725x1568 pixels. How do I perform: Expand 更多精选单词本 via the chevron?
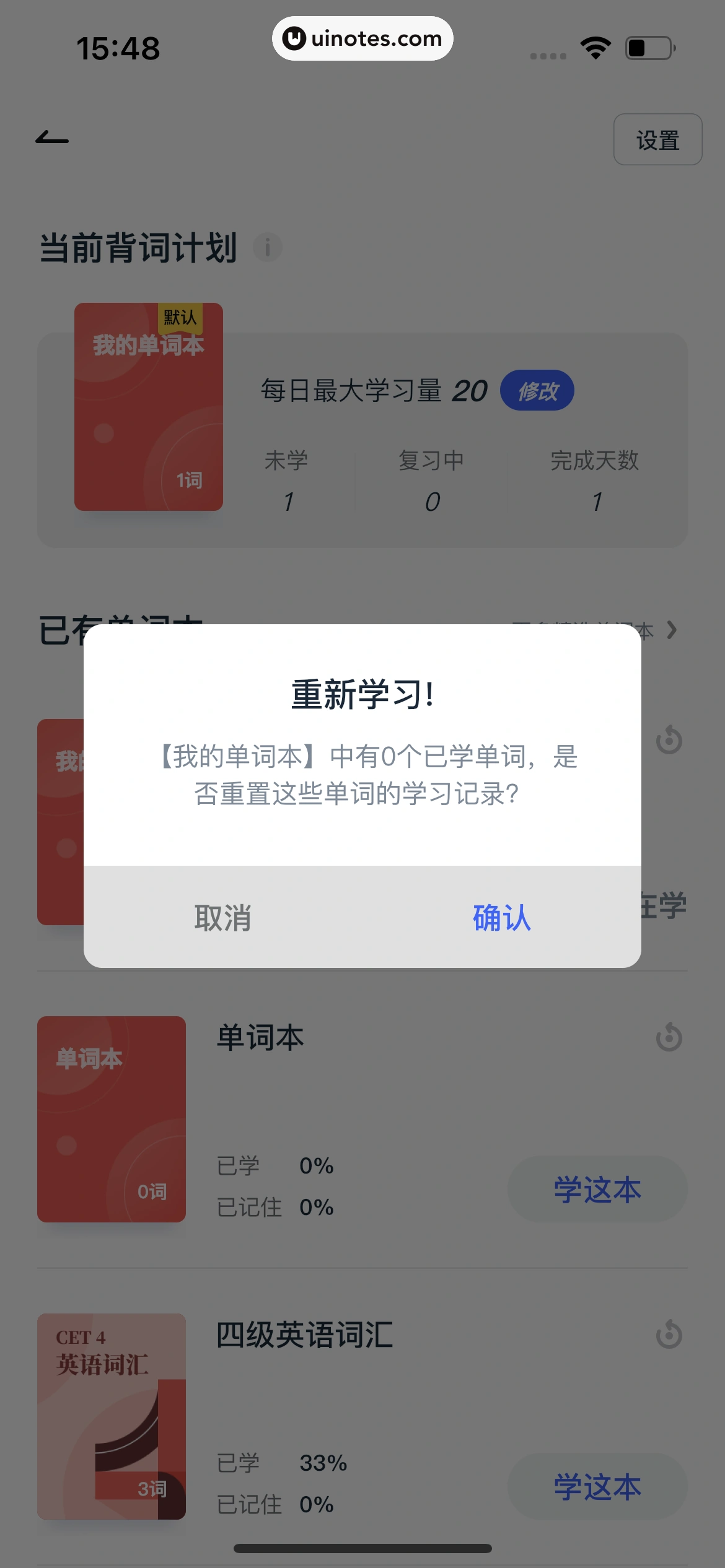click(x=673, y=630)
